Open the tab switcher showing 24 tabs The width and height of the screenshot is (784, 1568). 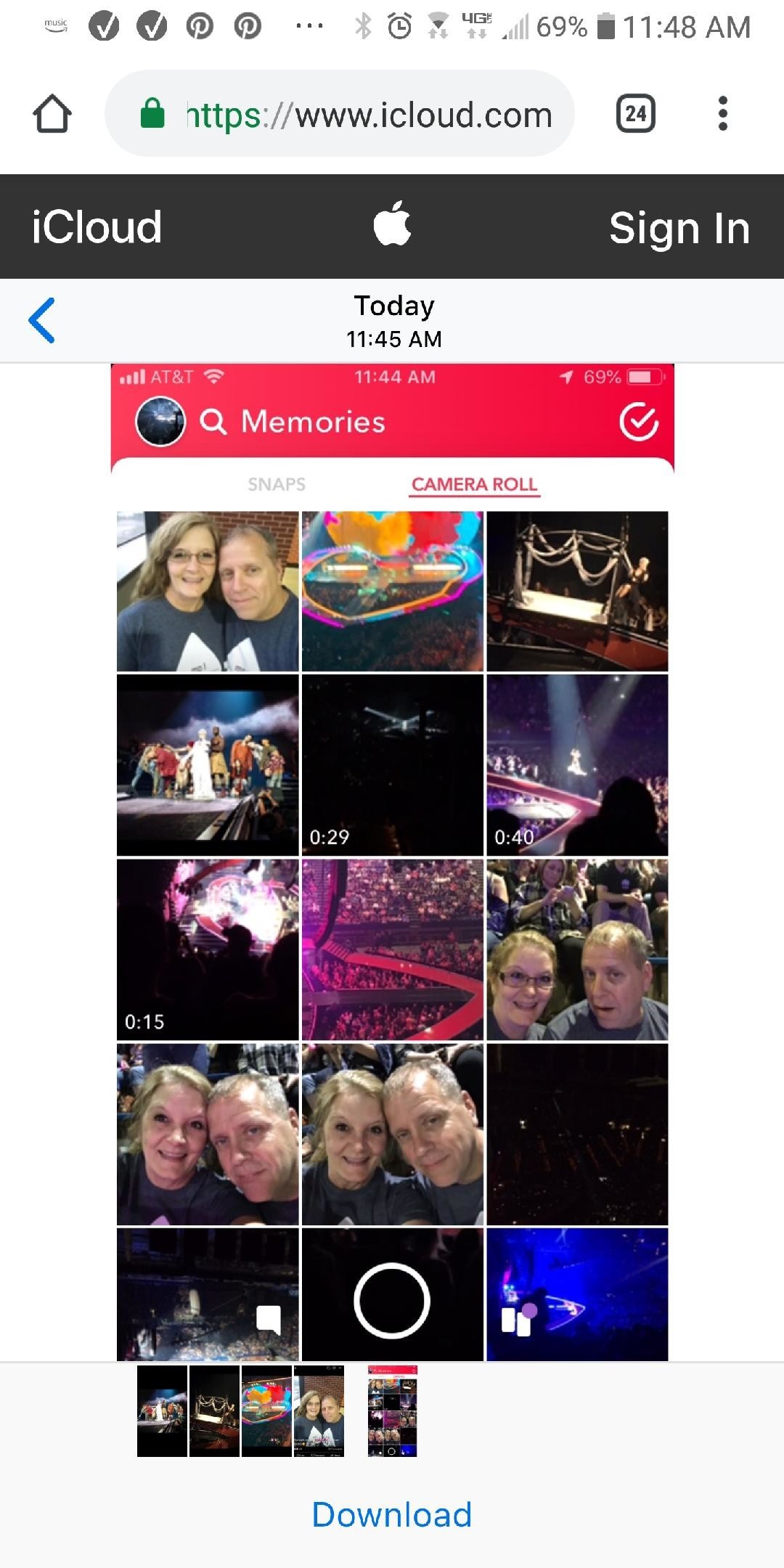point(635,114)
